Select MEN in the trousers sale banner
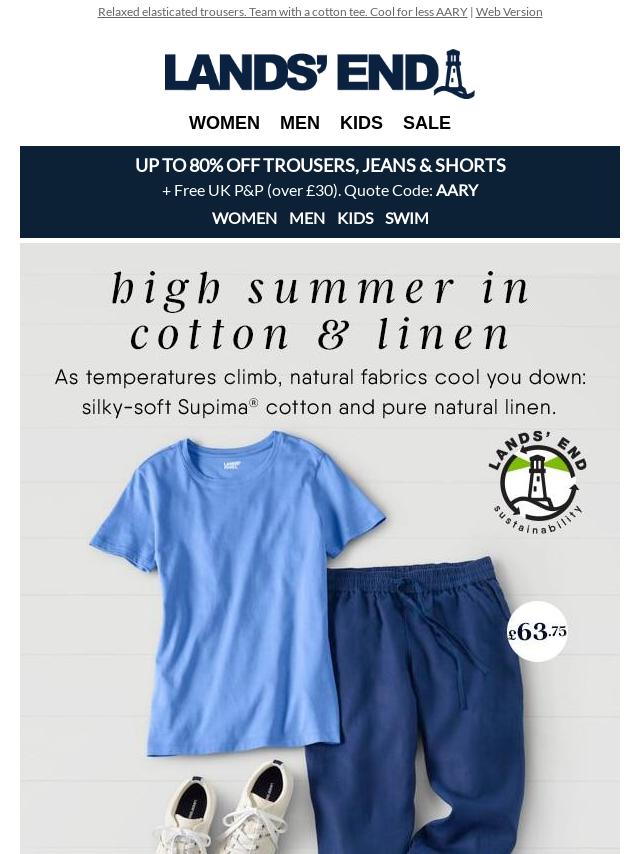 307,218
